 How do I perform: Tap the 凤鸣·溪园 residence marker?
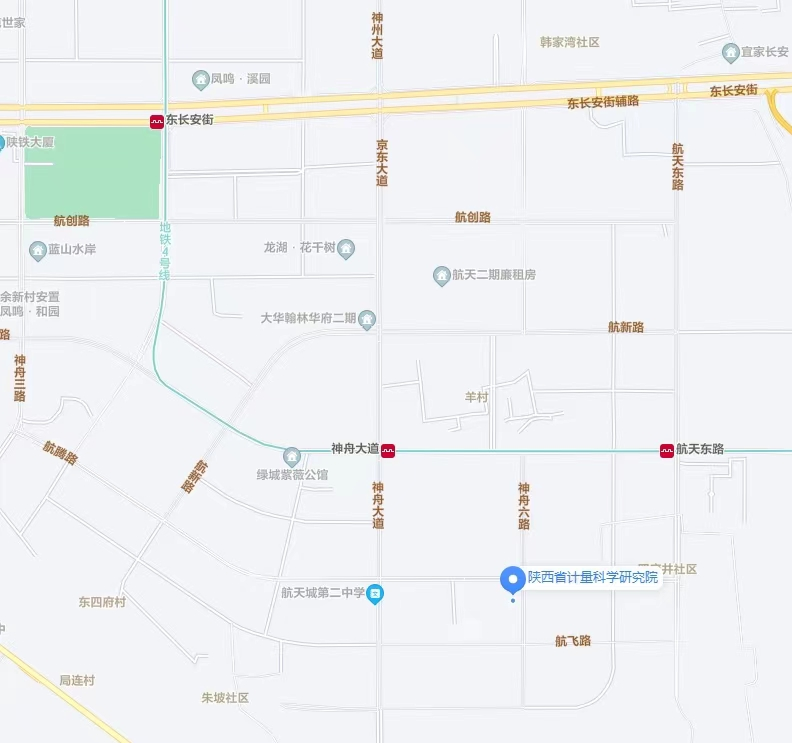pyautogui.click(x=200, y=79)
